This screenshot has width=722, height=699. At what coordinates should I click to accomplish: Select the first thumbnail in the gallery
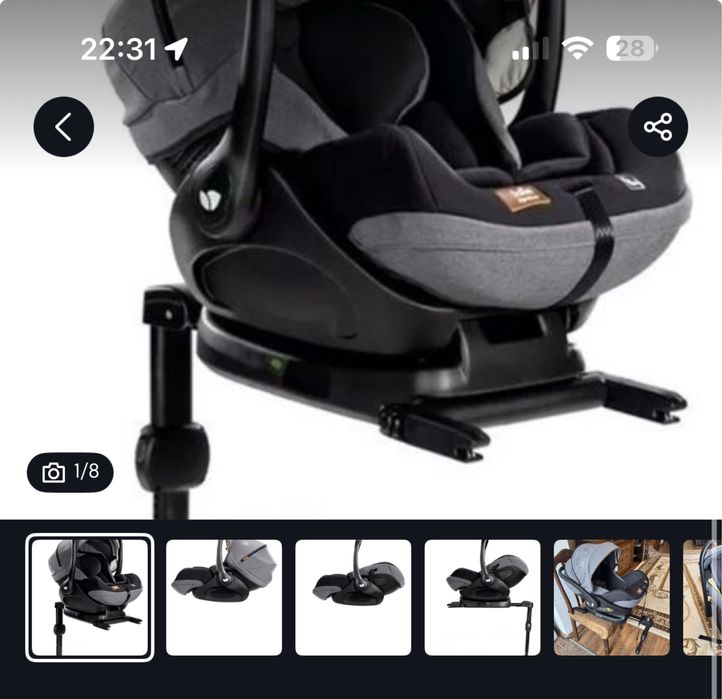click(90, 597)
